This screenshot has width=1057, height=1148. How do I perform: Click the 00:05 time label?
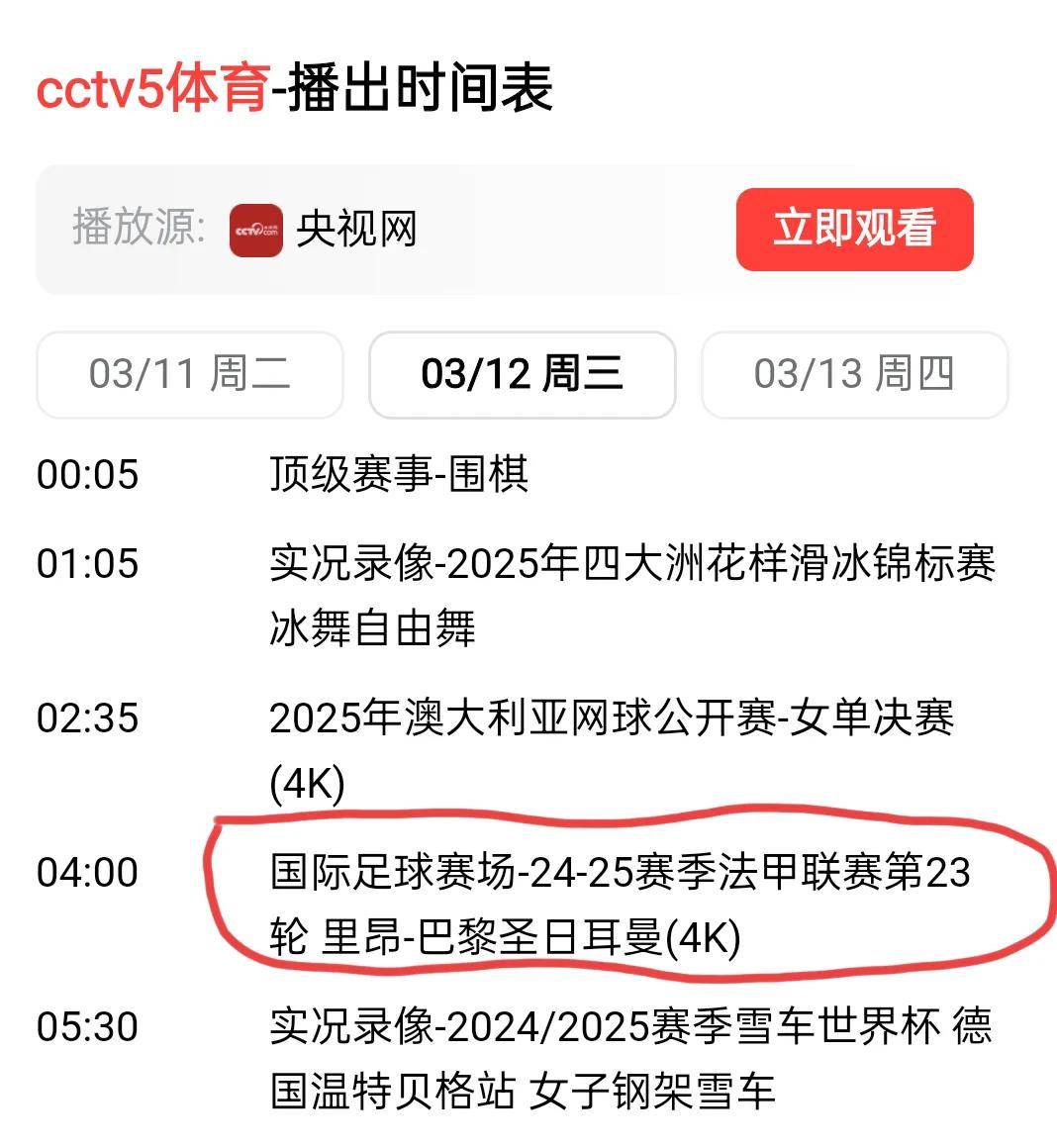click(x=89, y=476)
